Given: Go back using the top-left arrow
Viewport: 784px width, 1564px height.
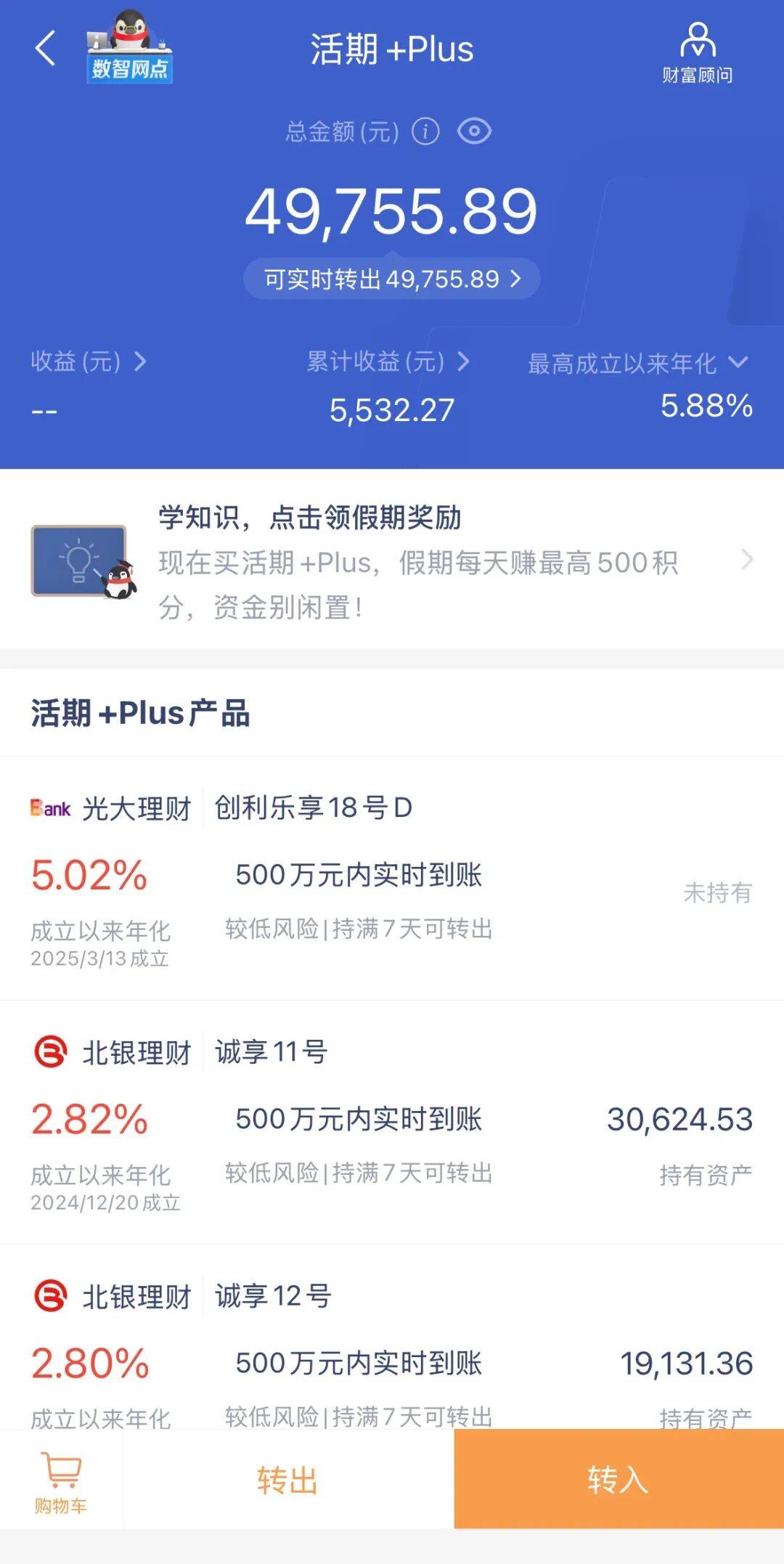Looking at the screenshot, I should (45, 49).
